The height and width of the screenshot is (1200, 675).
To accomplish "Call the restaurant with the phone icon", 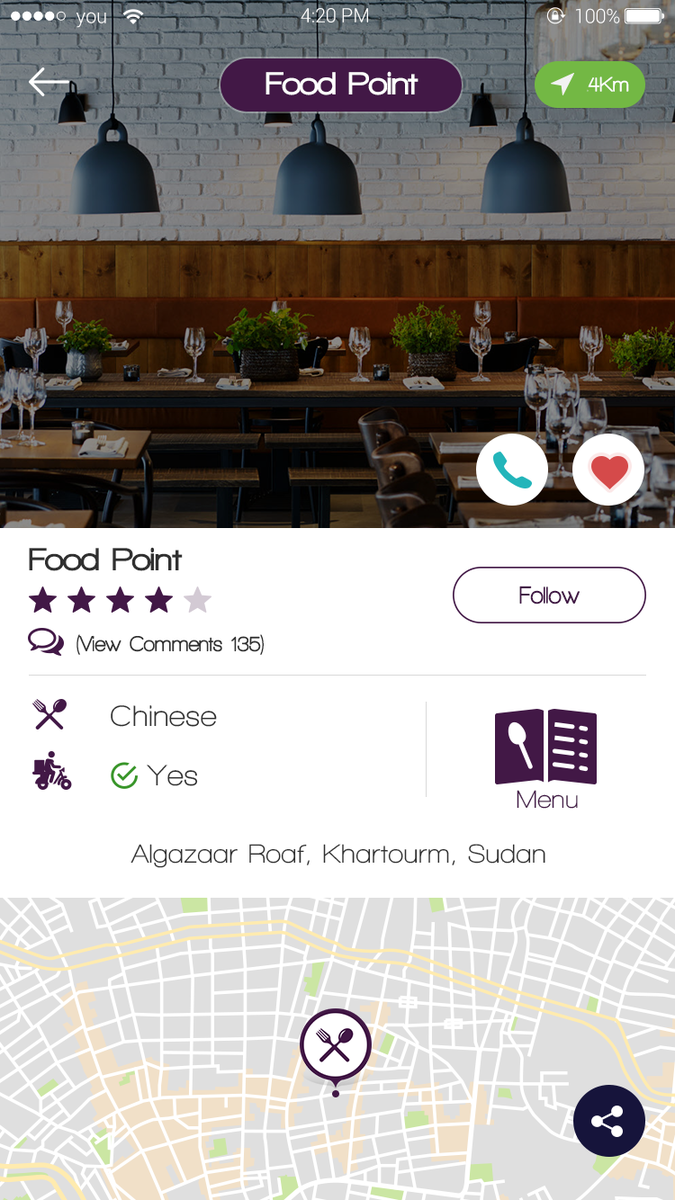I will pyautogui.click(x=512, y=470).
